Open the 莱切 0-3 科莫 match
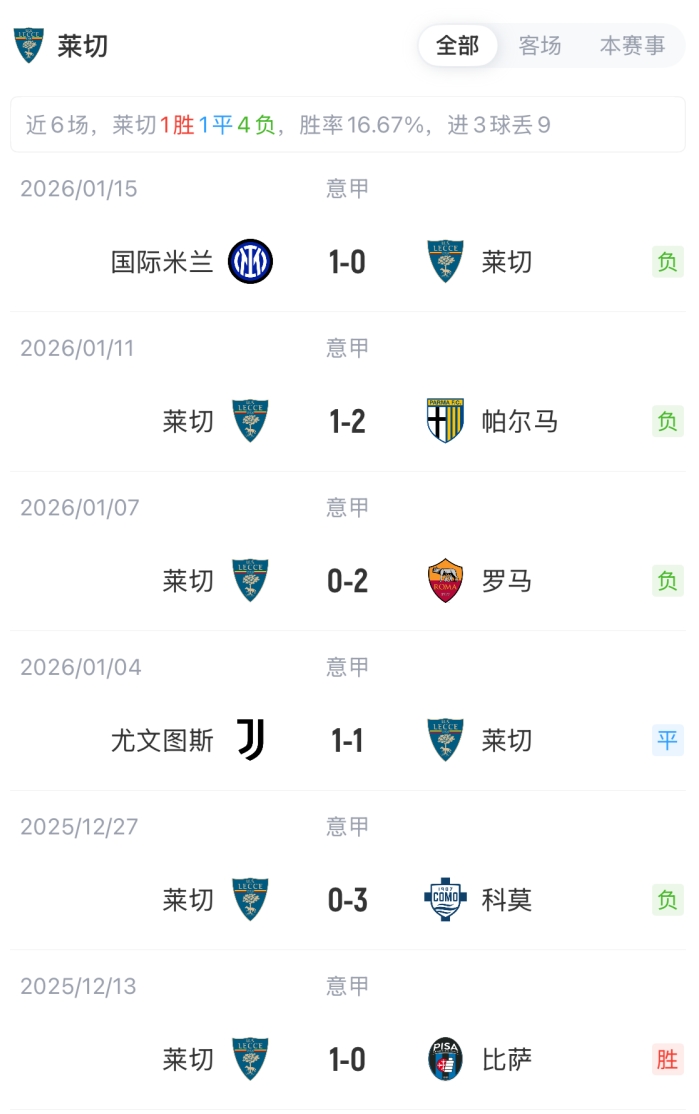Image resolution: width=699 pixels, height=1114 pixels. [x=347, y=899]
